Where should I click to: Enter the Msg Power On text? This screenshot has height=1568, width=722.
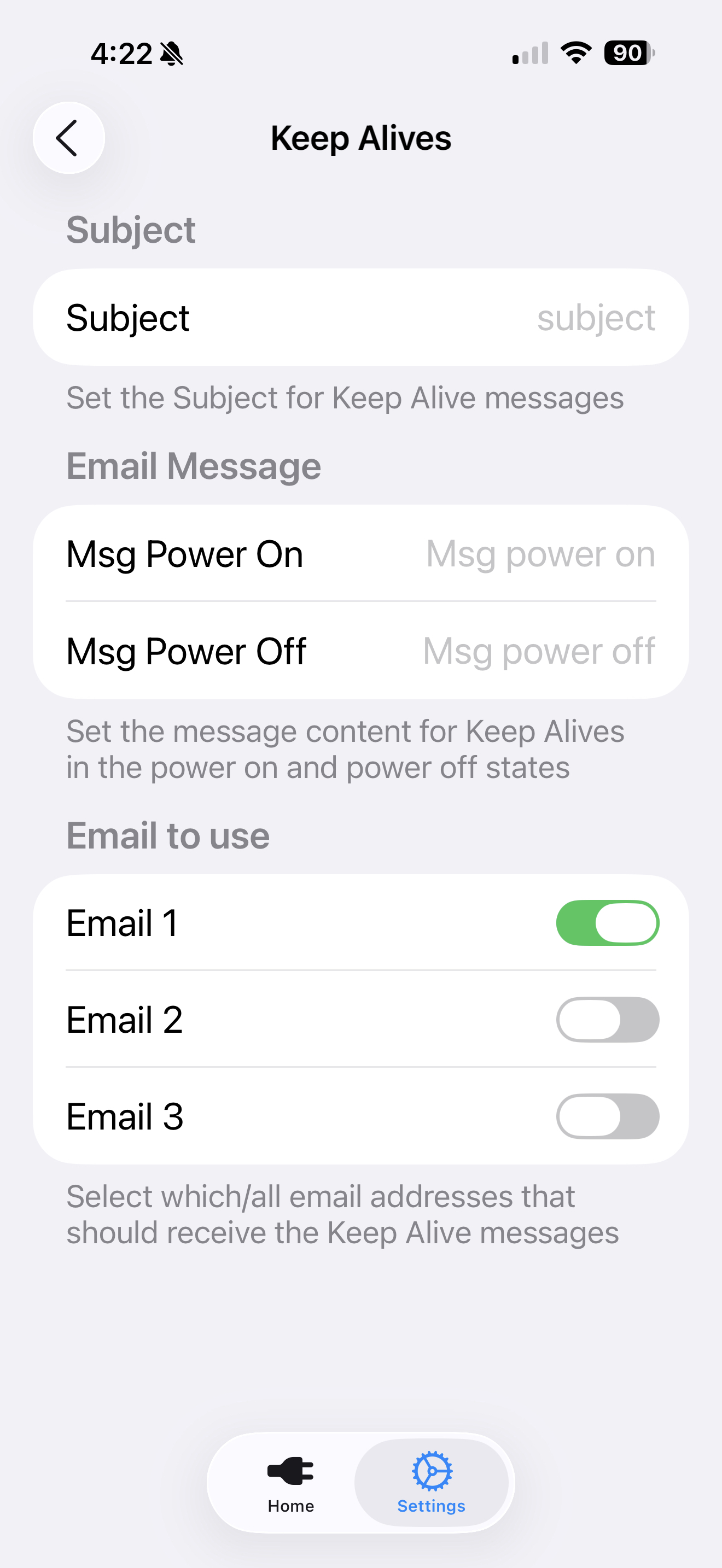[539, 554]
